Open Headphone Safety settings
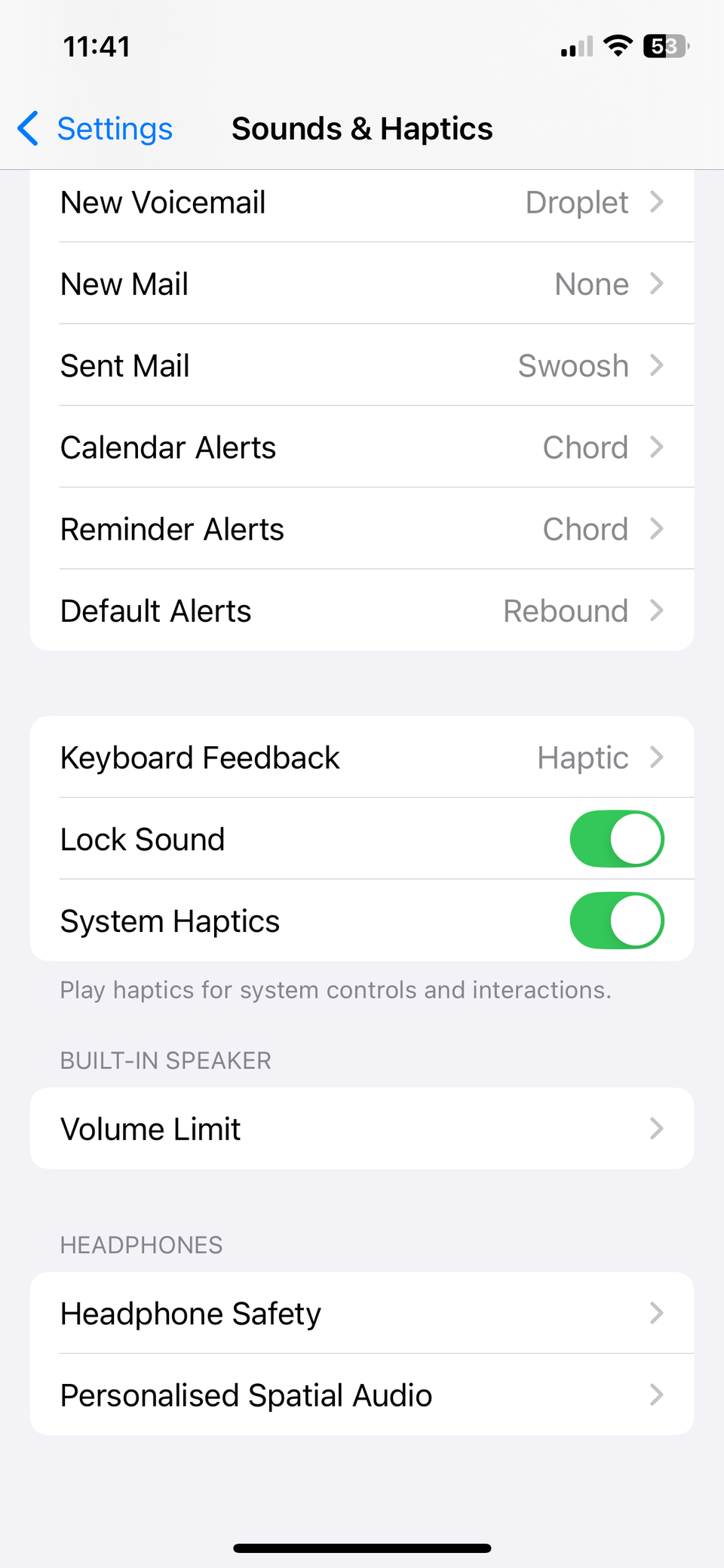The image size is (724, 1568). pos(362,1314)
